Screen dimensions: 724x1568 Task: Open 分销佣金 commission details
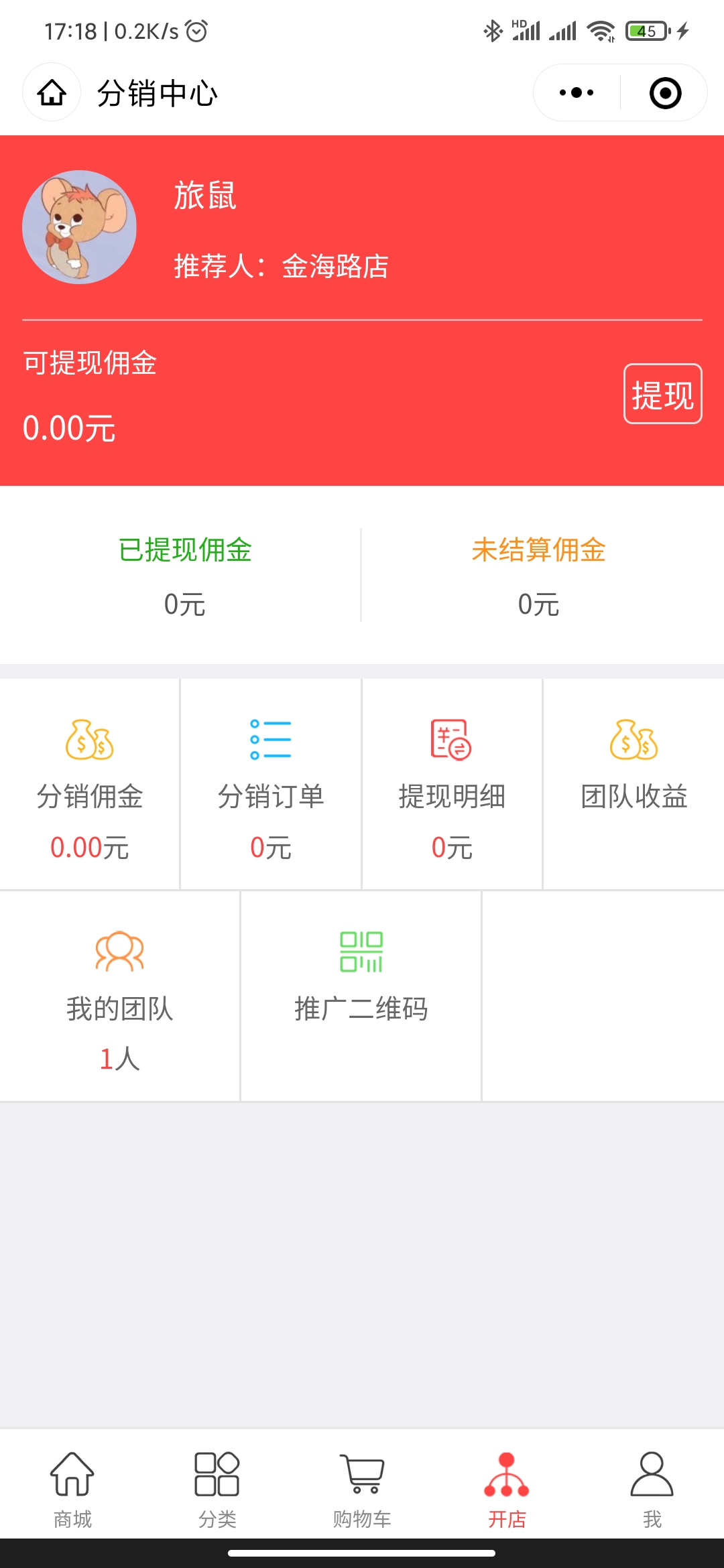pyautogui.click(x=90, y=784)
